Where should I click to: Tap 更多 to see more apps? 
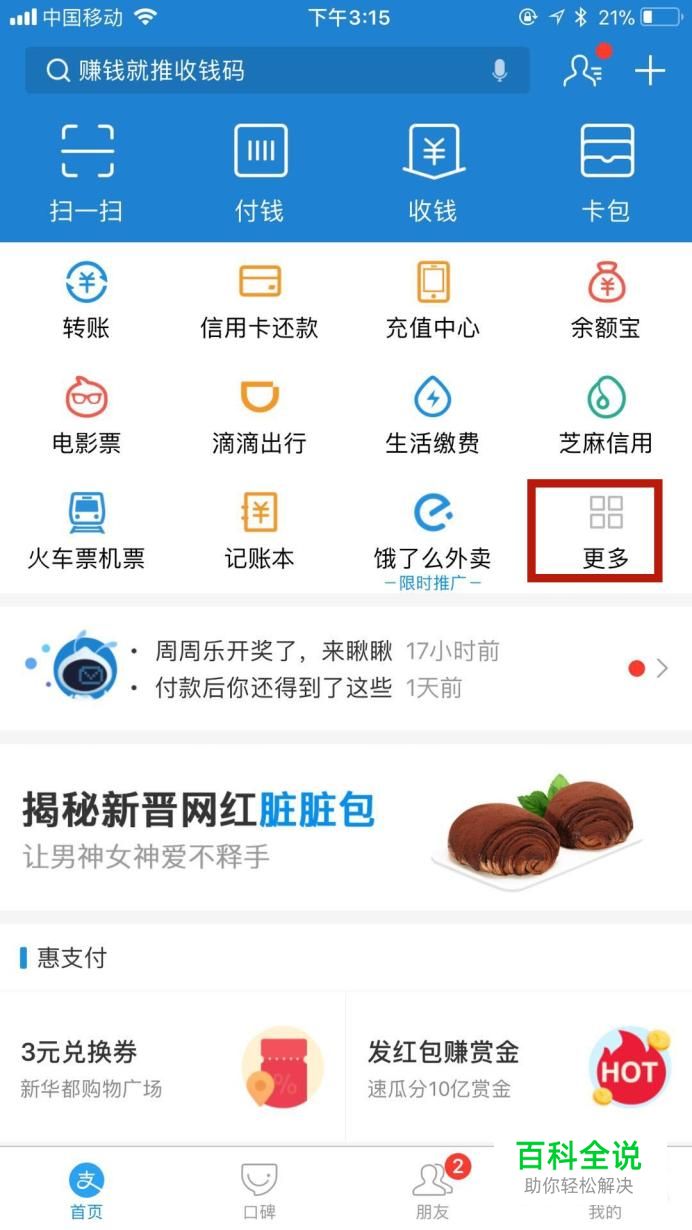point(596,531)
